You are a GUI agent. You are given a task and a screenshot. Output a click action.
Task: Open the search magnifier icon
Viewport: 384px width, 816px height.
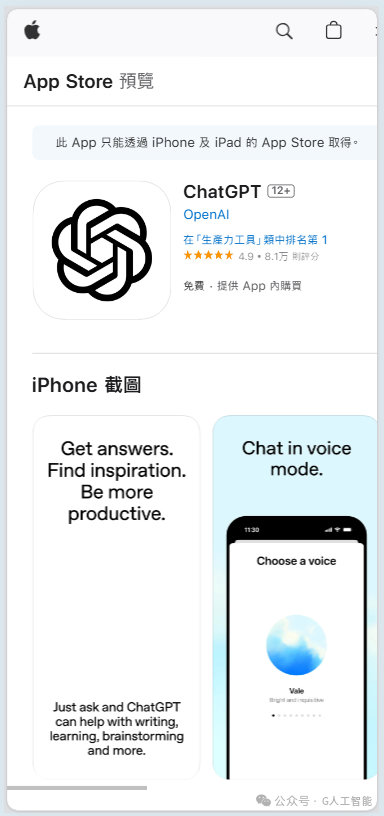(x=284, y=31)
